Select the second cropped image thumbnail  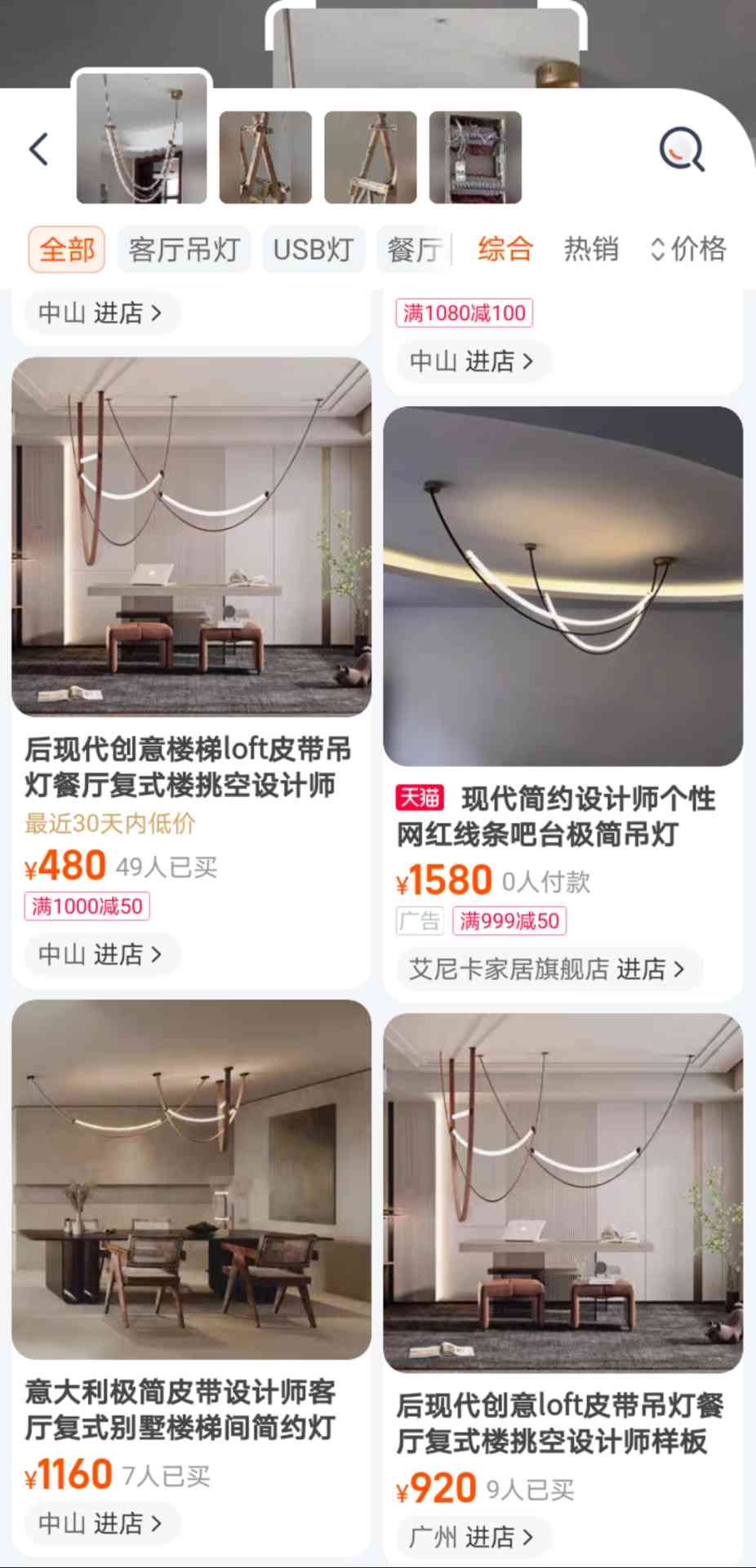(x=265, y=157)
